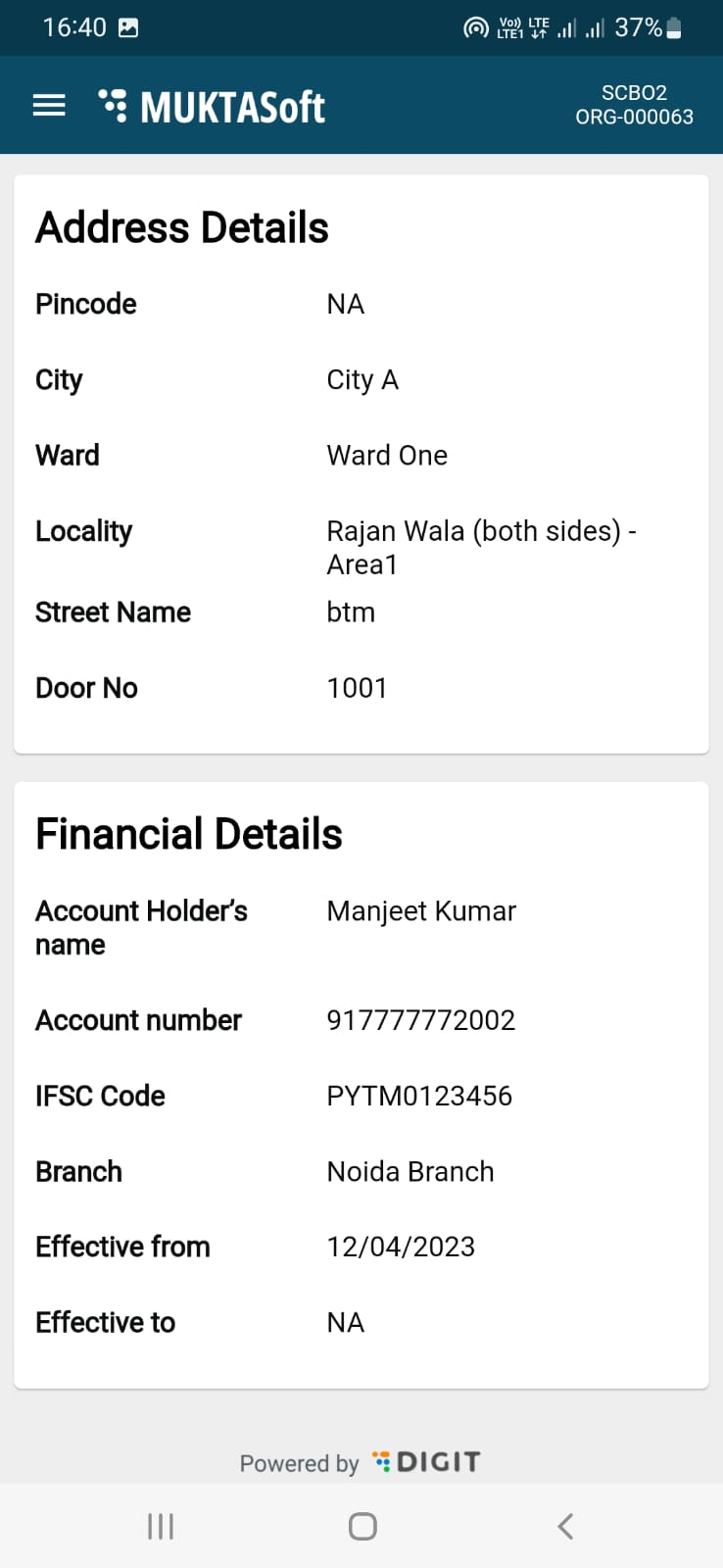Open the hamburger drawer menu
The height and width of the screenshot is (1568, 723).
point(49,106)
